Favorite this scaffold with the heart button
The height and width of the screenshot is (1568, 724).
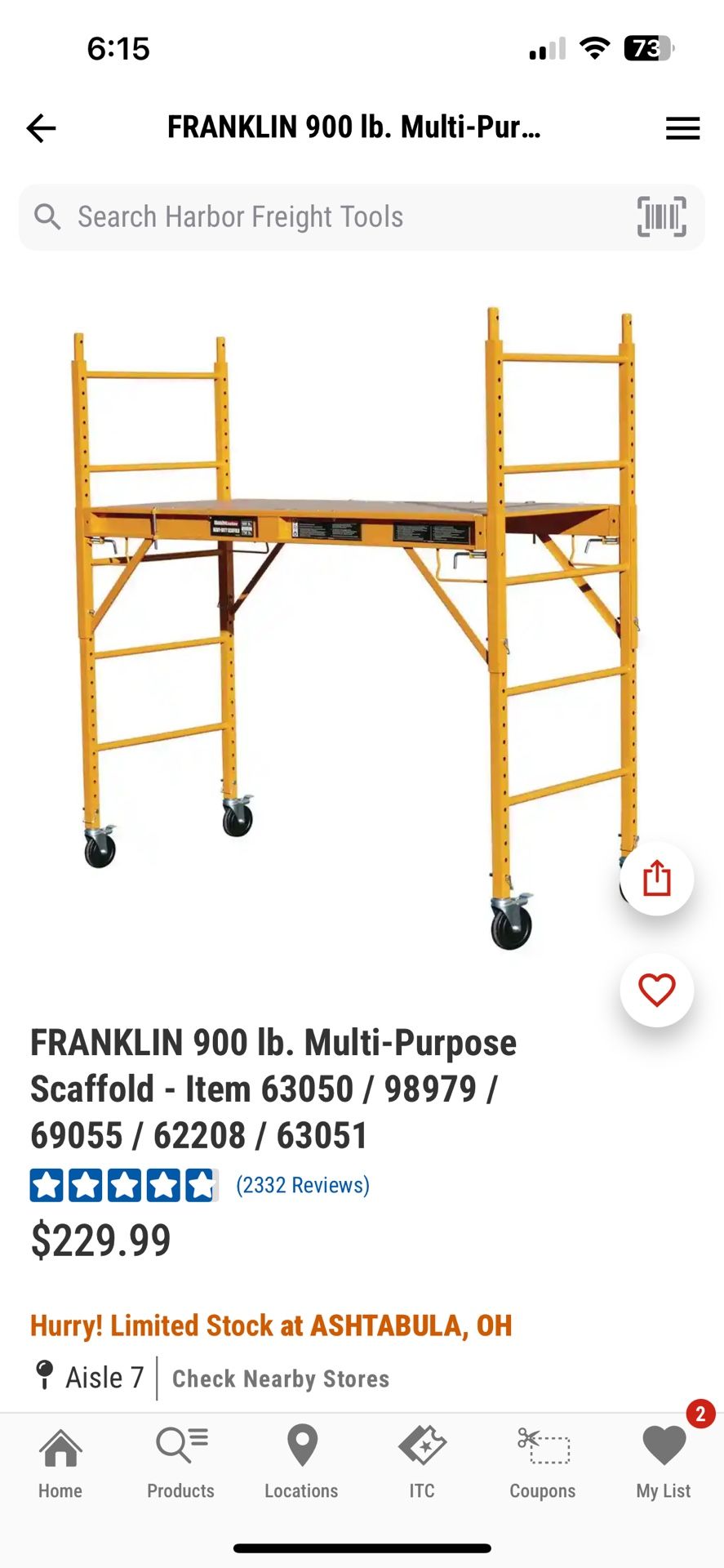tap(657, 990)
